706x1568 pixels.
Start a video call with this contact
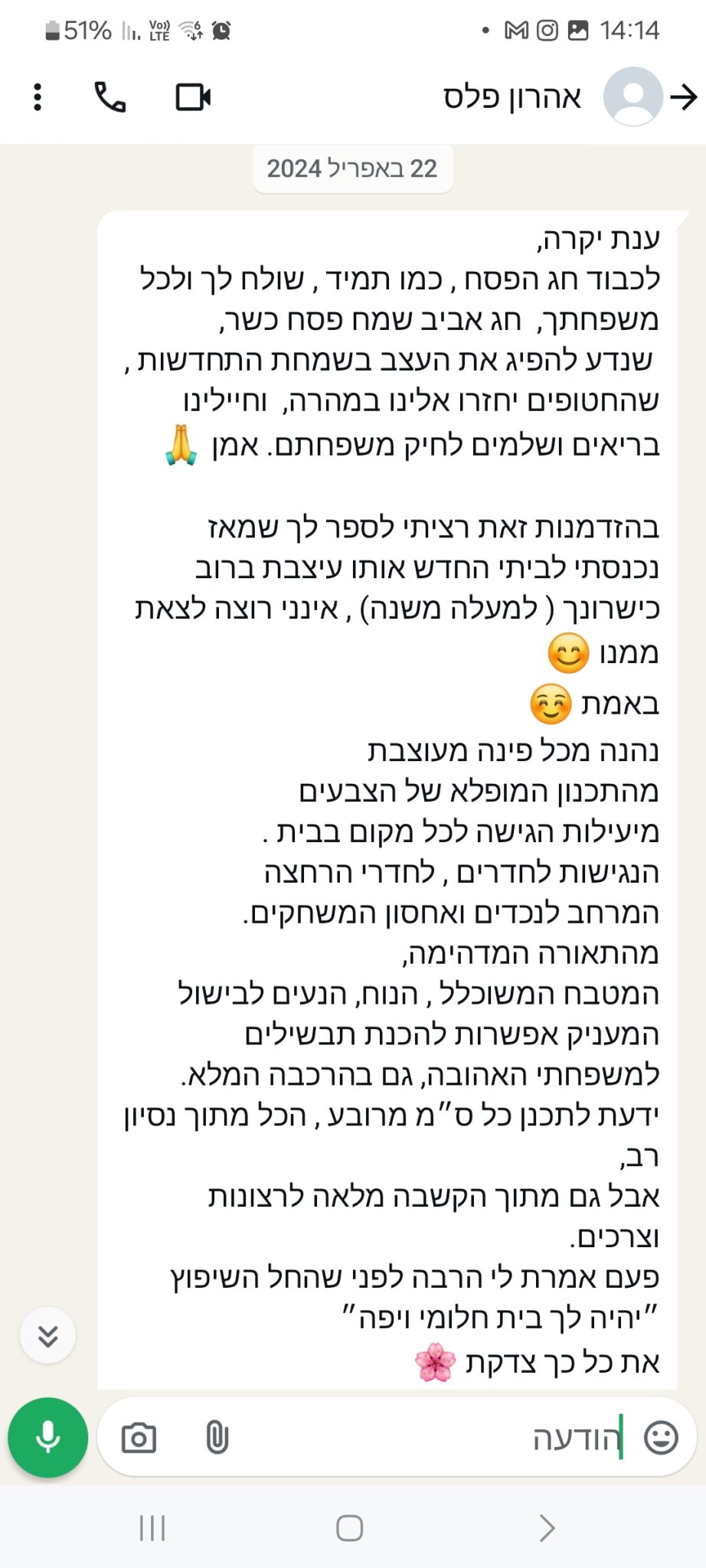pyautogui.click(x=193, y=97)
